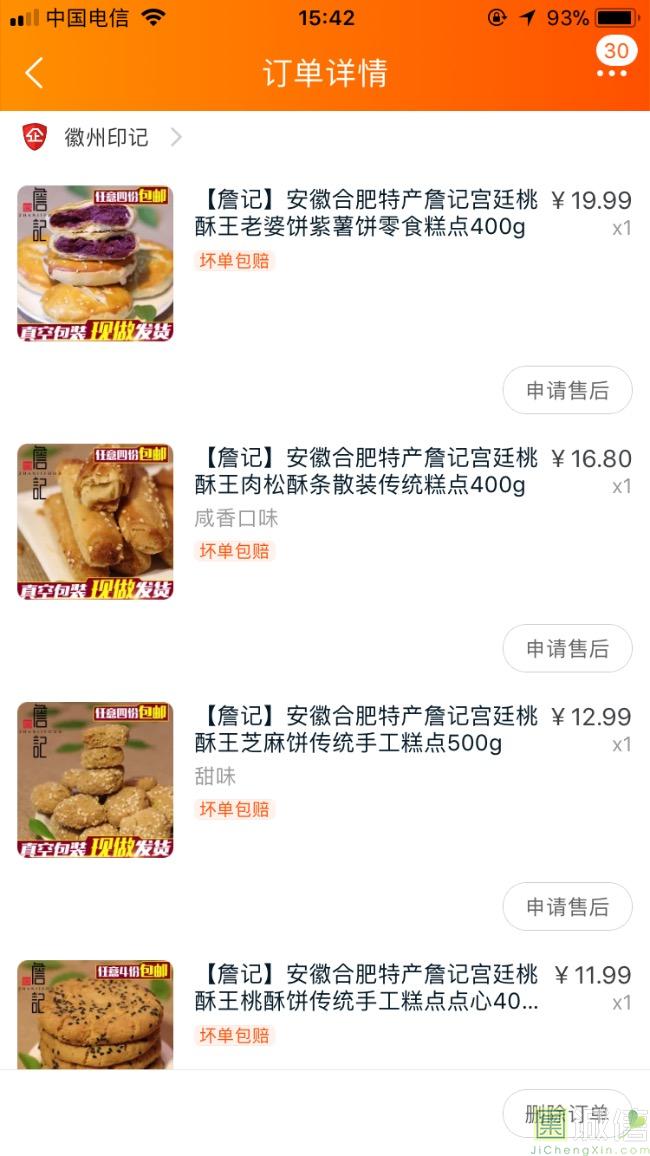Request 申请售后 for 肉松酥条 item

tap(567, 648)
